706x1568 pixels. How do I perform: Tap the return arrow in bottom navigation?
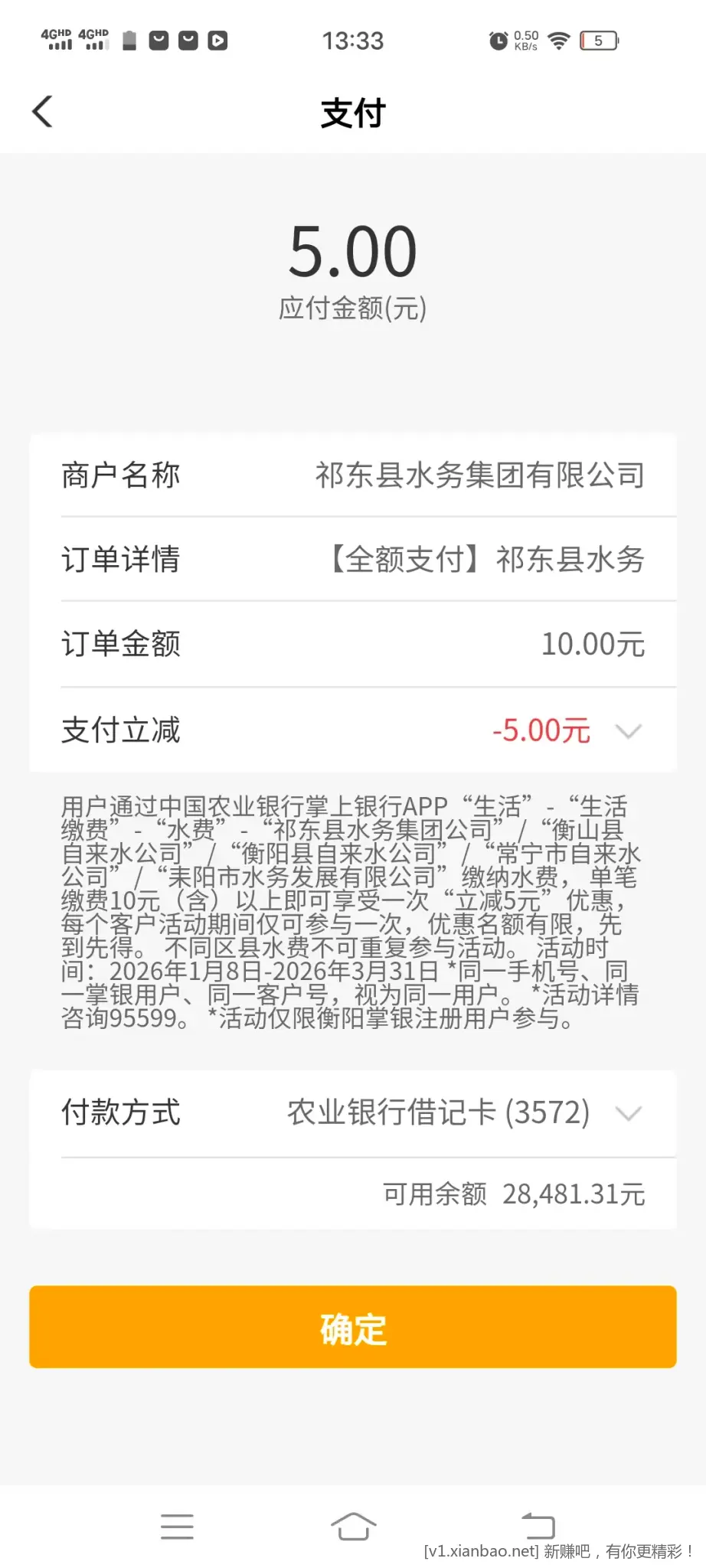(x=539, y=1526)
